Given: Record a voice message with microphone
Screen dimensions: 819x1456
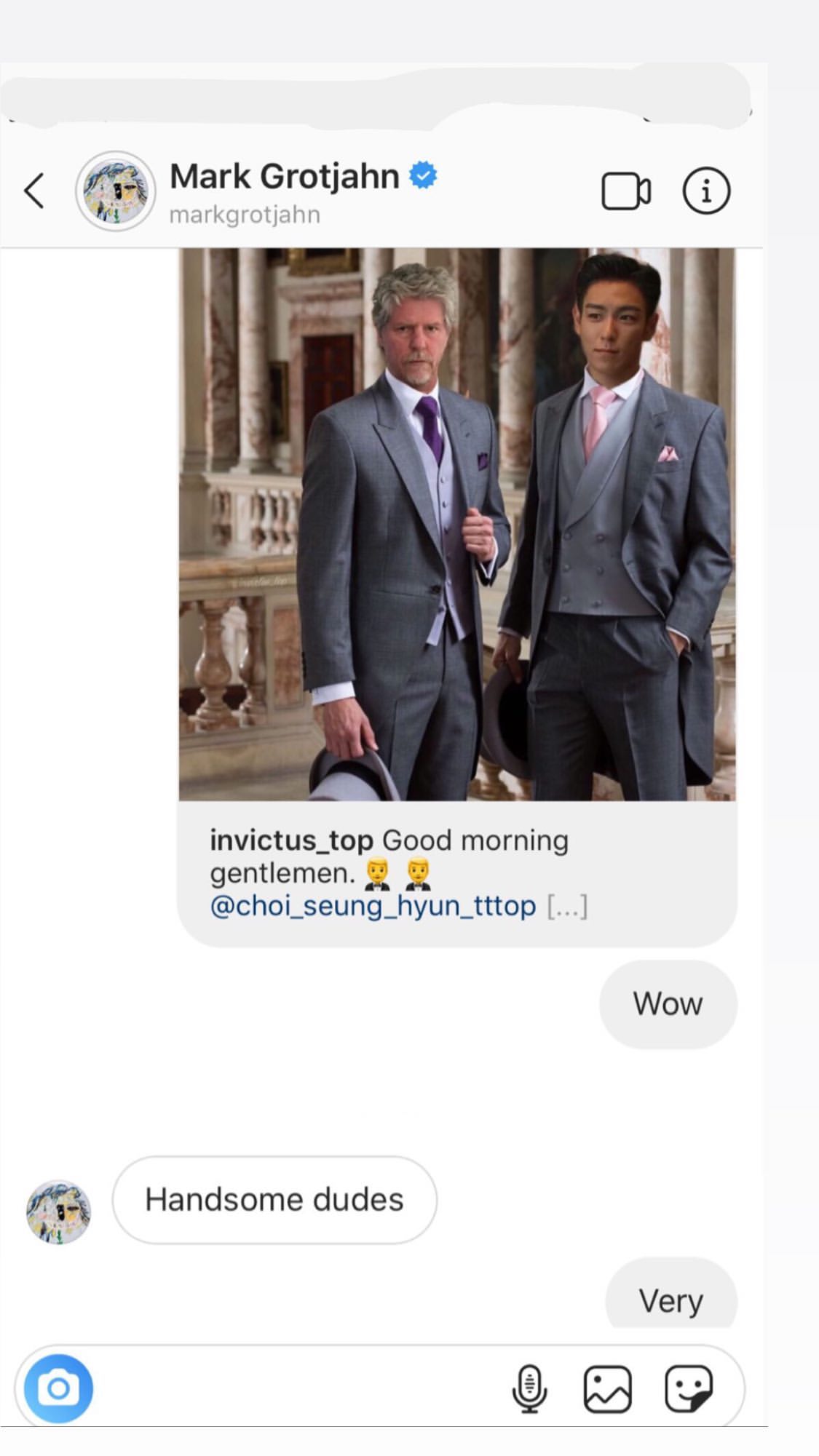Looking at the screenshot, I should coord(529,1388).
